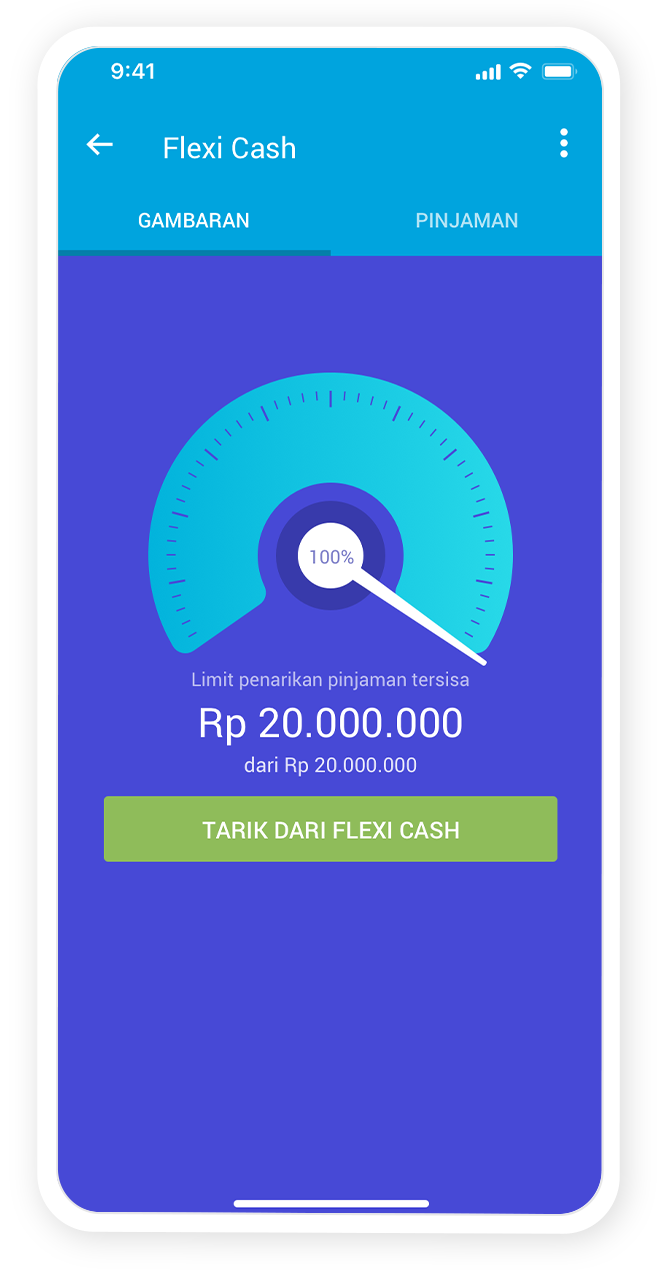667x1270 pixels.
Task: Switch to the Pinjaman tab
Action: pos(467,221)
